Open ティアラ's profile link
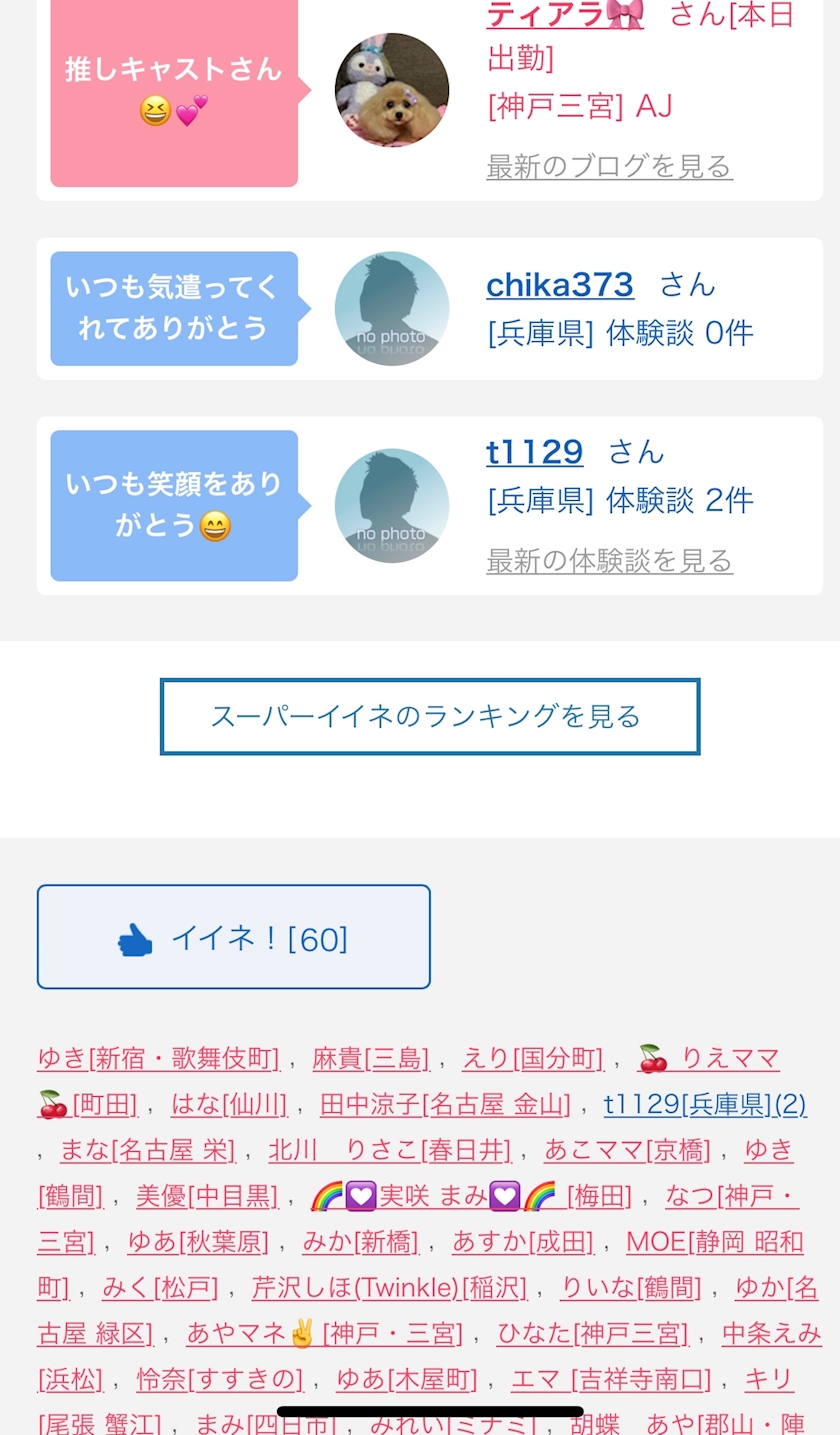The width and height of the screenshot is (840, 1435). coord(565,14)
